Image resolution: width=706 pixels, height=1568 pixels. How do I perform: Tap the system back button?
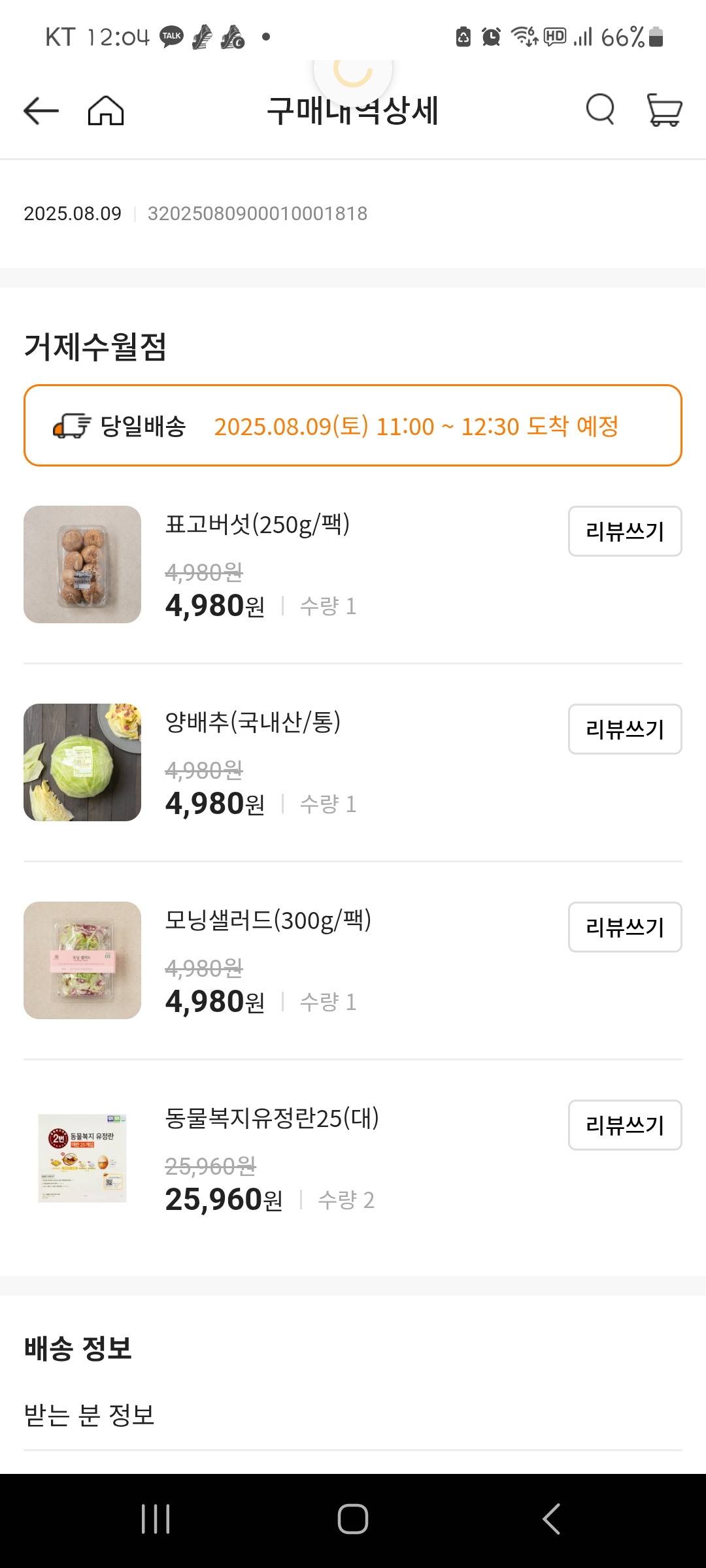click(551, 1518)
